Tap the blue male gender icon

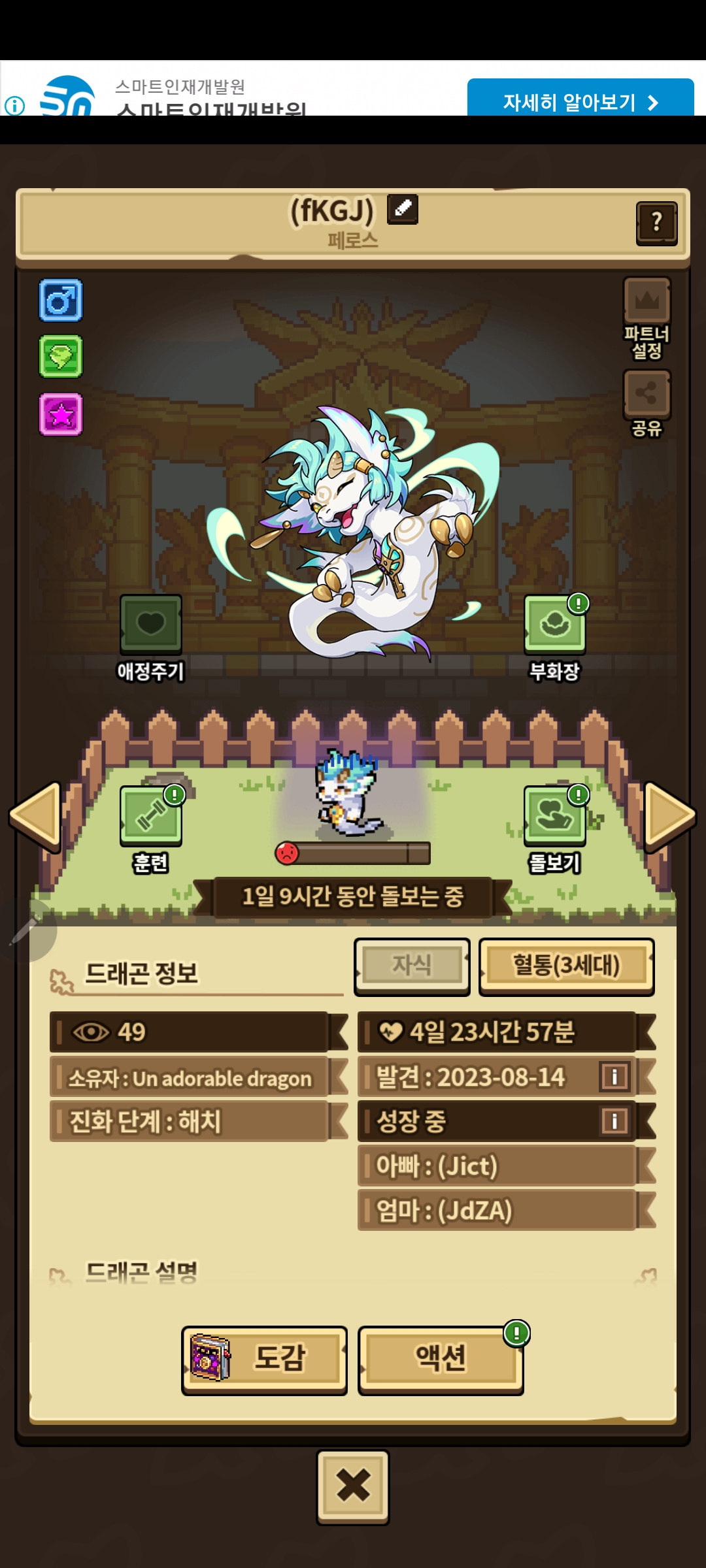[61, 301]
